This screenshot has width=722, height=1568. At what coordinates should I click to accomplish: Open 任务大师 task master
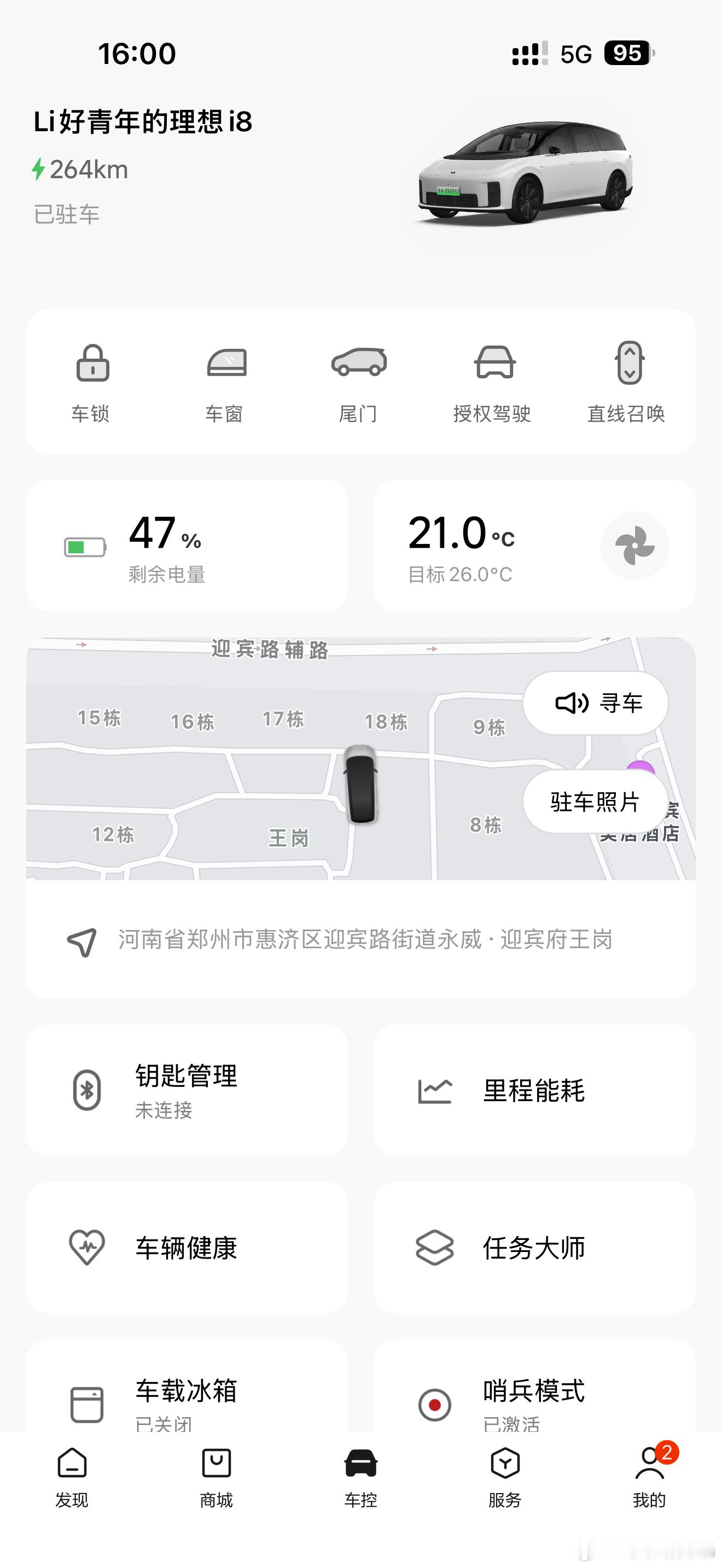[x=534, y=1248]
